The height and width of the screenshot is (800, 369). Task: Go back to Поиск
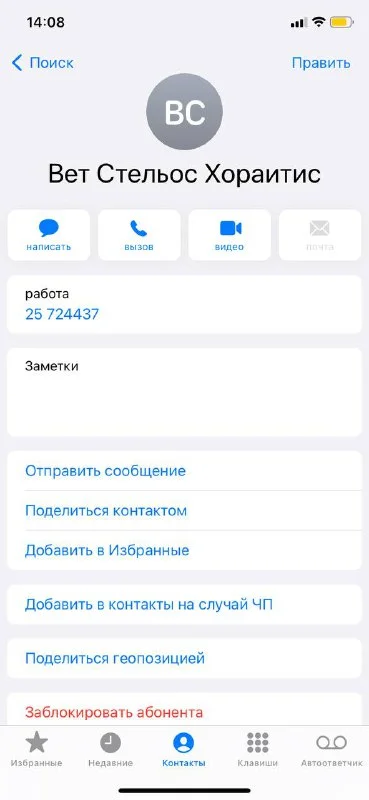pyautogui.click(x=43, y=63)
